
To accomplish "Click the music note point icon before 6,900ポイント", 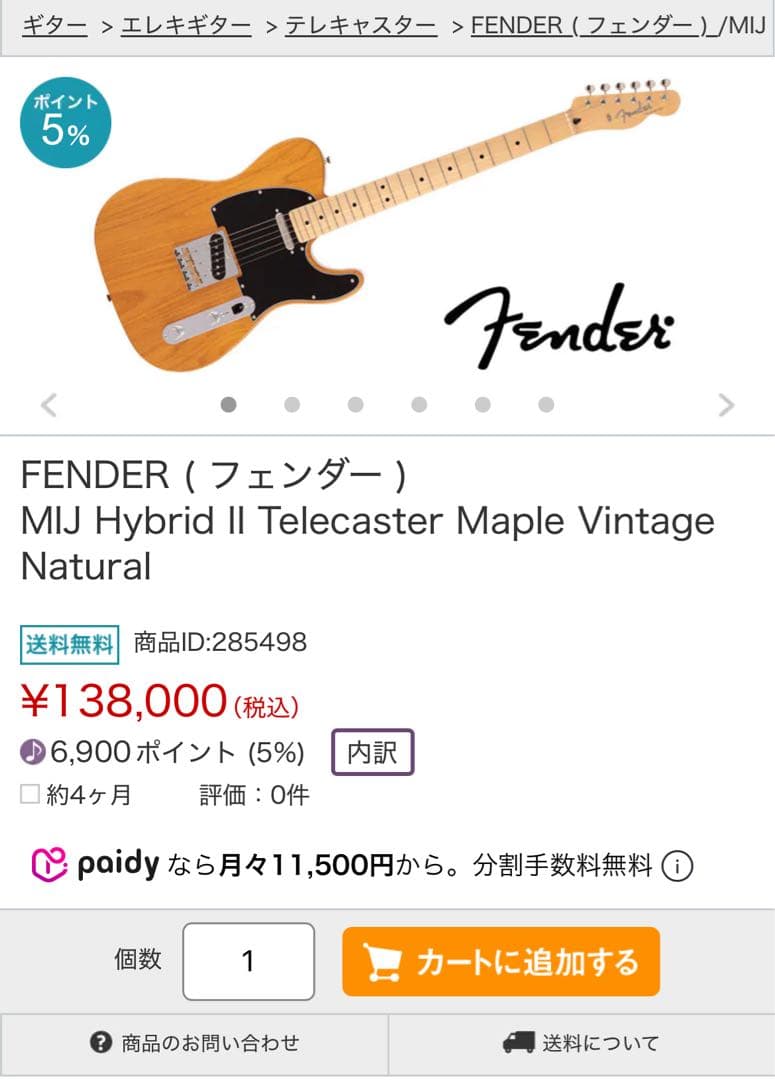I will 35,749.
